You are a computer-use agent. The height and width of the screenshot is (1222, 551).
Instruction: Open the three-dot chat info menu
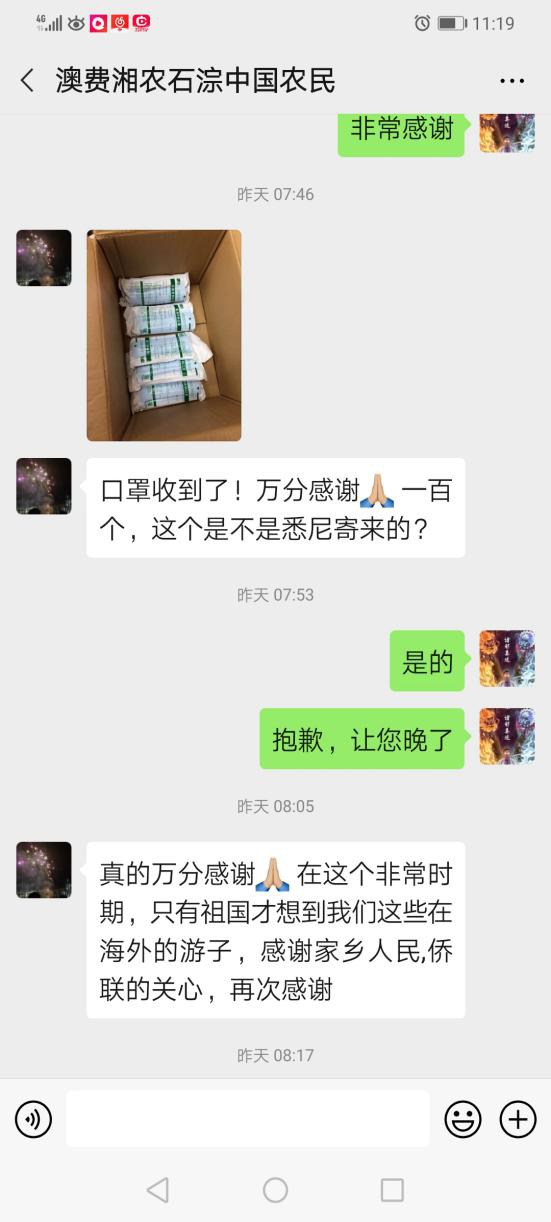[x=512, y=81]
